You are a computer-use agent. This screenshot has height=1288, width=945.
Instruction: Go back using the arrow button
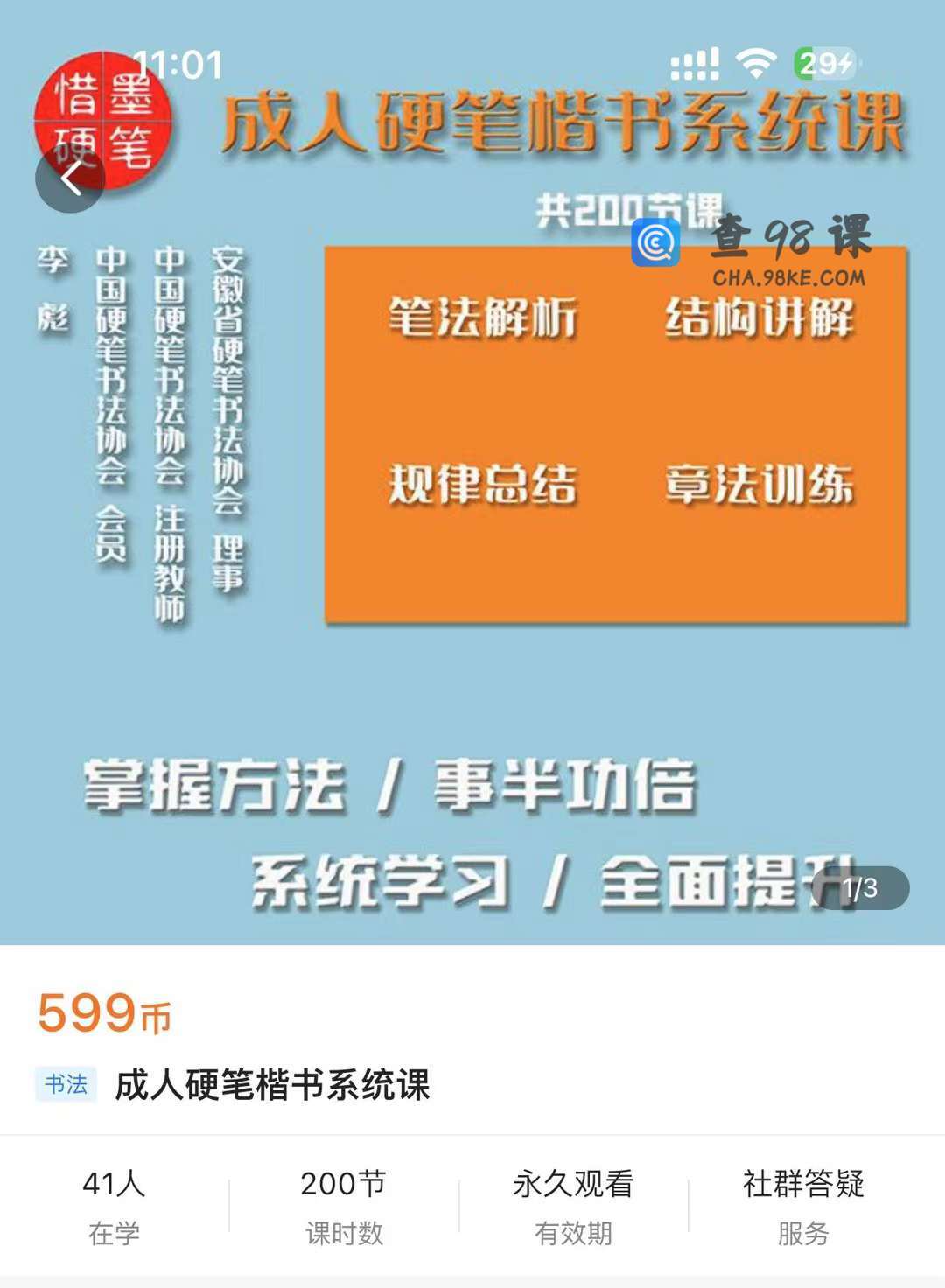tap(70, 178)
